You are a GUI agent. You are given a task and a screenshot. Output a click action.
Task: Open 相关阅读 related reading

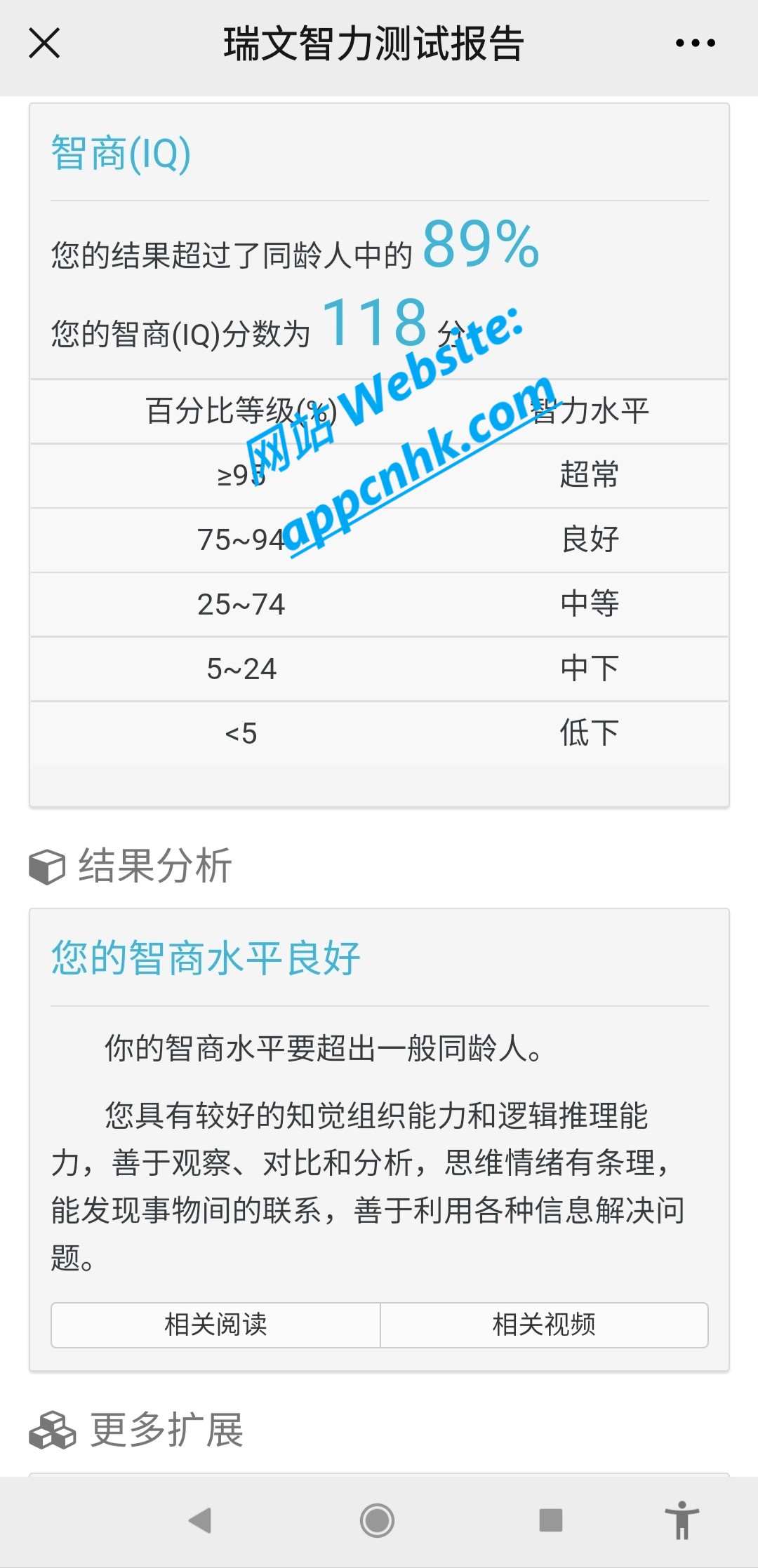[x=215, y=1325]
